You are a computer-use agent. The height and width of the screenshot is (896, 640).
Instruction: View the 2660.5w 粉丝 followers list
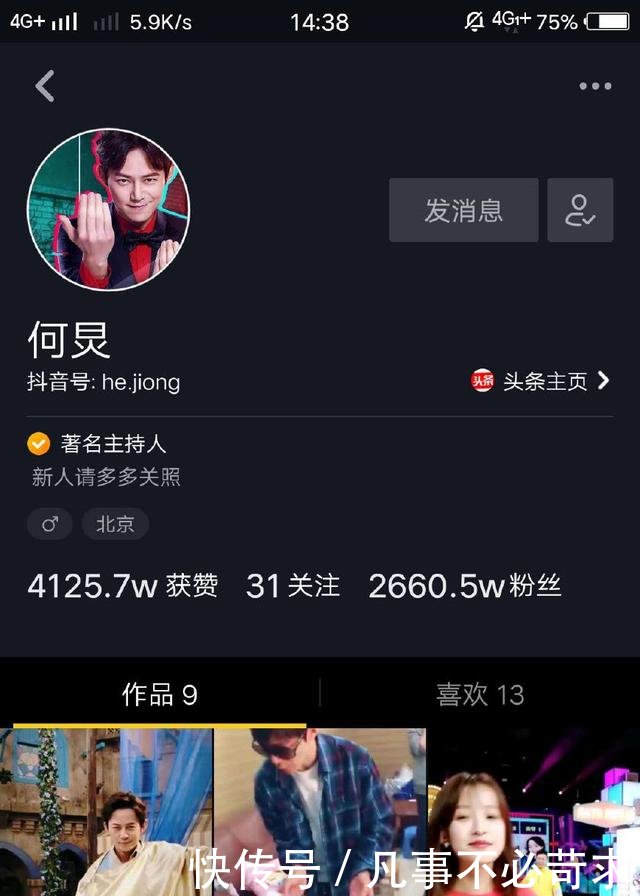pyautogui.click(x=464, y=586)
